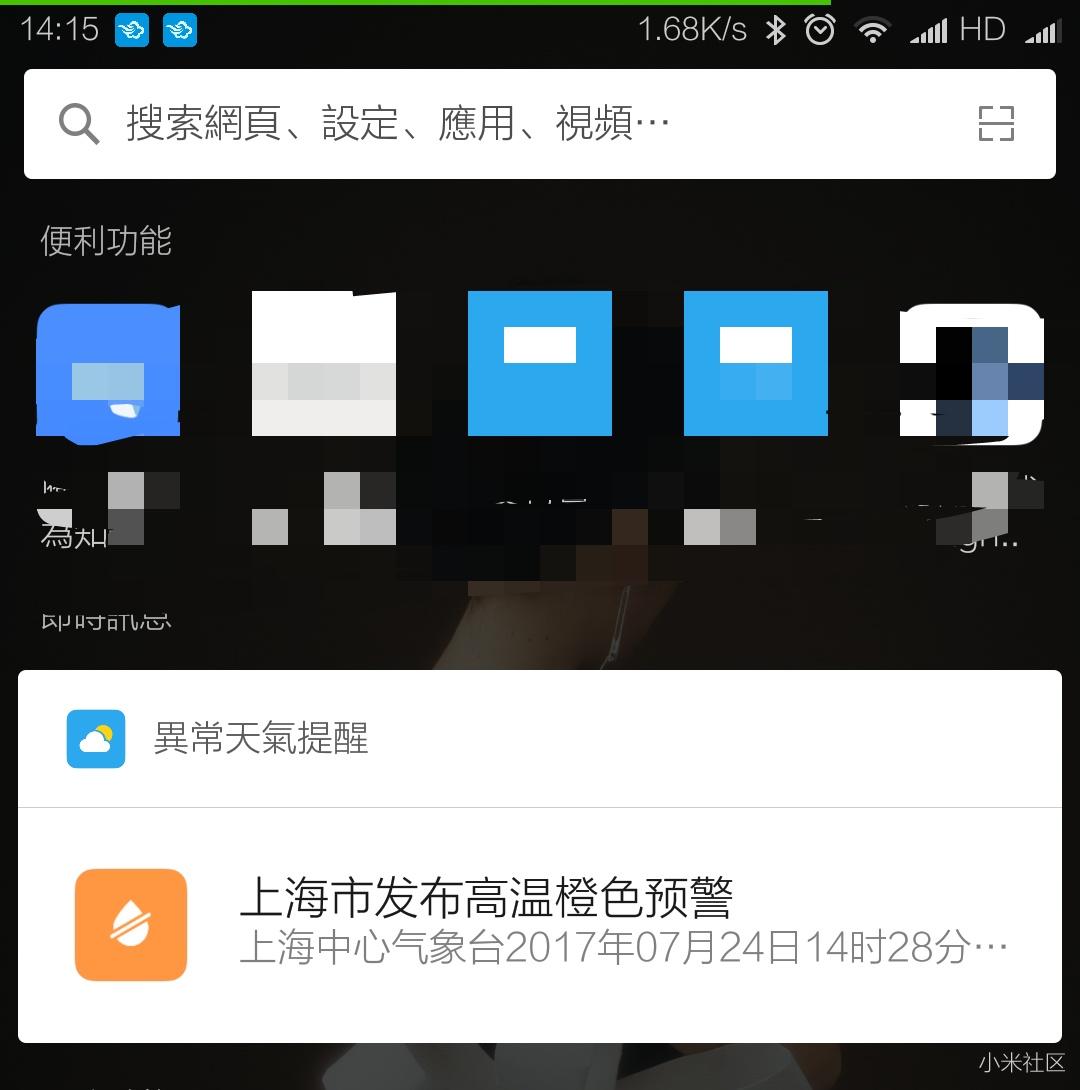Open the QR scan icon in search bar
The width and height of the screenshot is (1080, 1090).
pyautogui.click(x=995, y=124)
